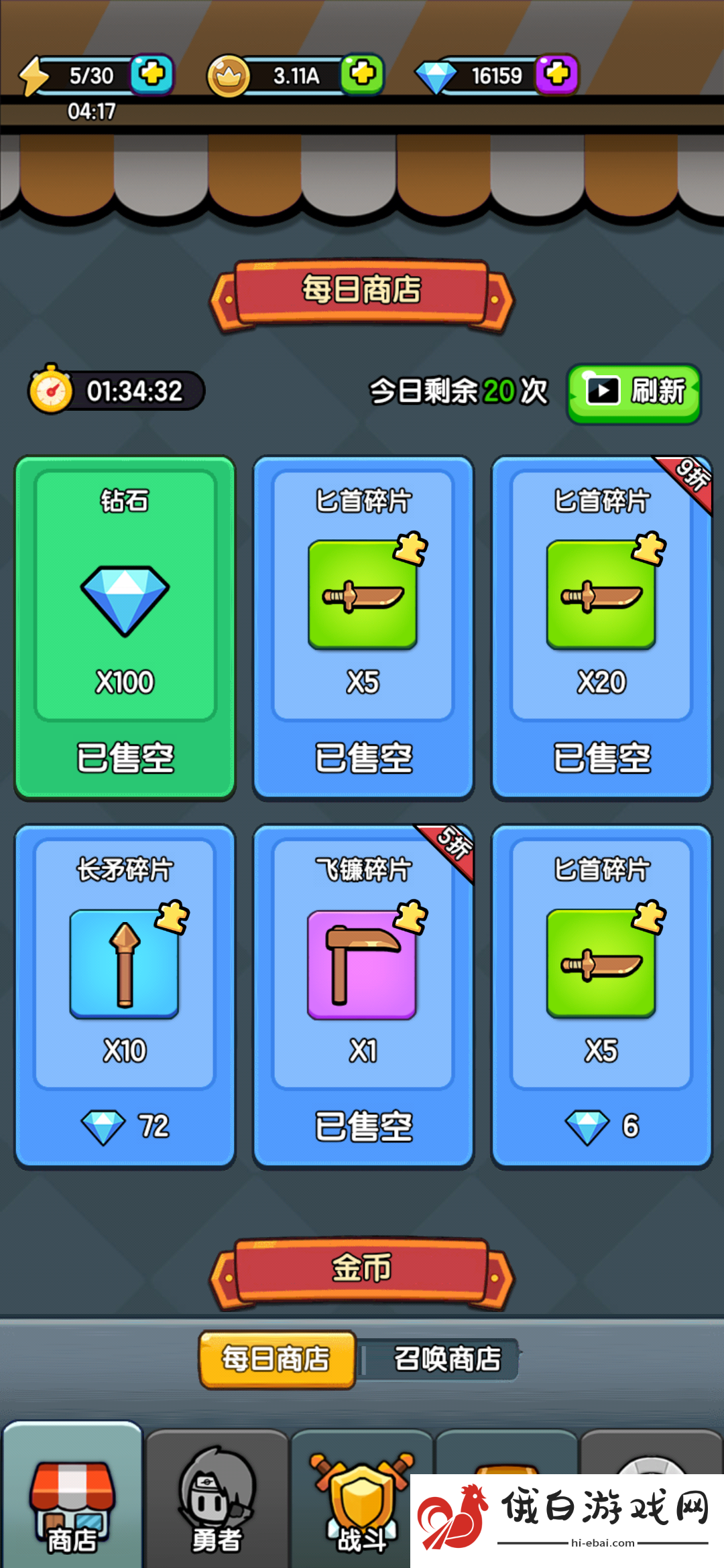The image size is (724, 1568).
Task: Select the 每日商店 shop tab
Action: [277, 1359]
